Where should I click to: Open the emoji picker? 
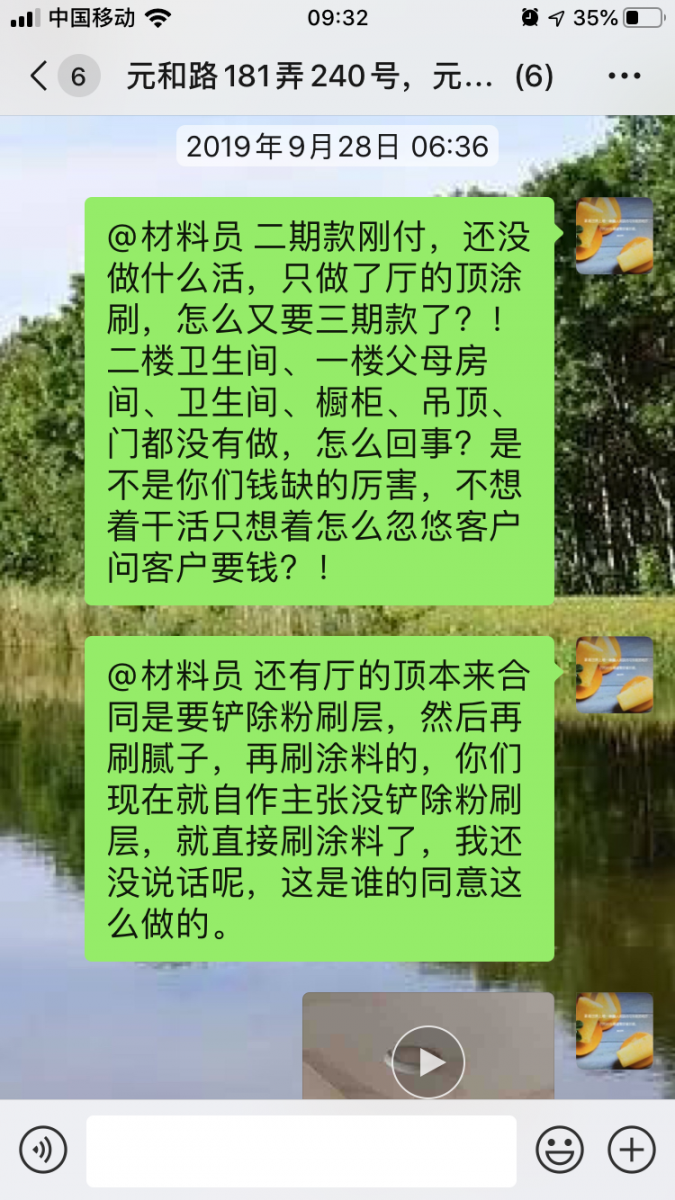[x=559, y=1150]
